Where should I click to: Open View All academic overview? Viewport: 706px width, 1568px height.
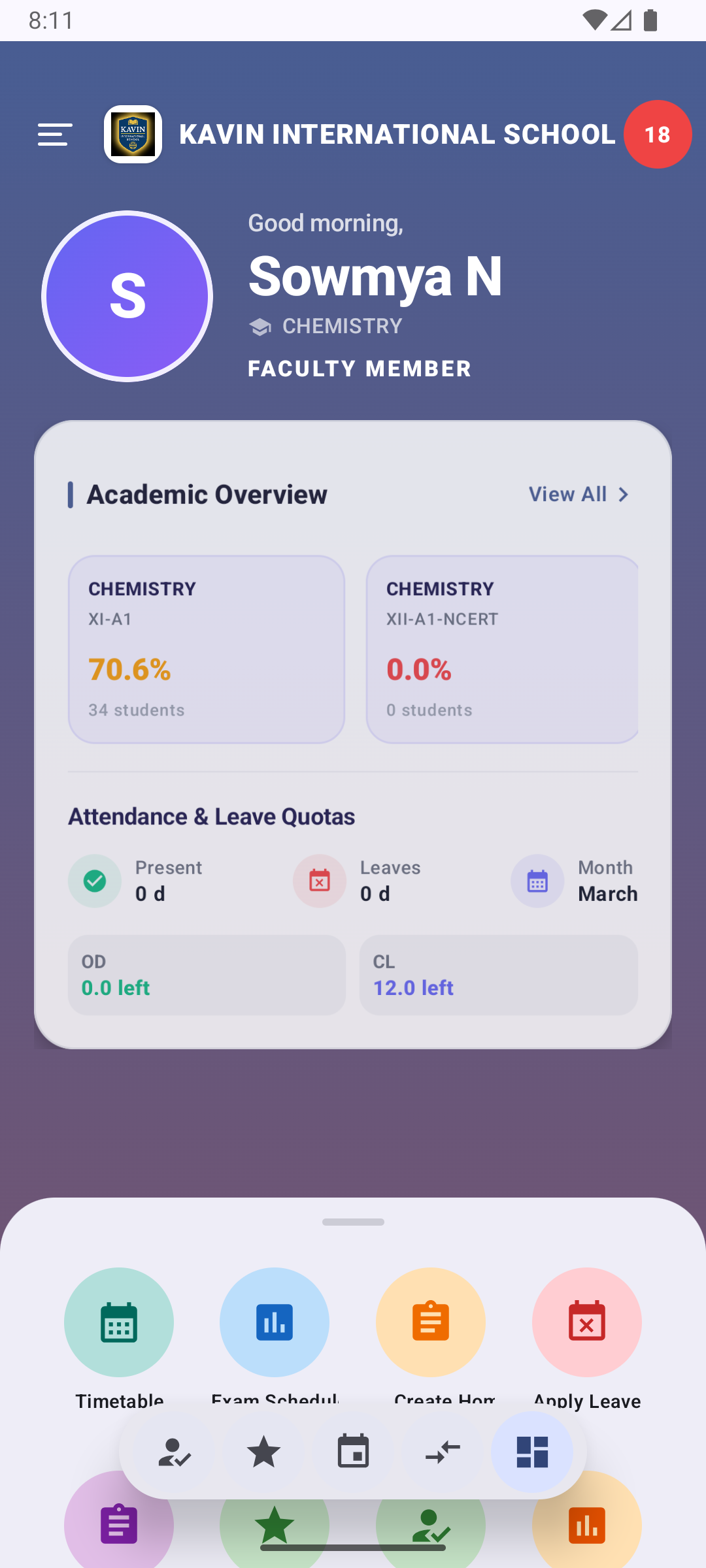(x=579, y=495)
